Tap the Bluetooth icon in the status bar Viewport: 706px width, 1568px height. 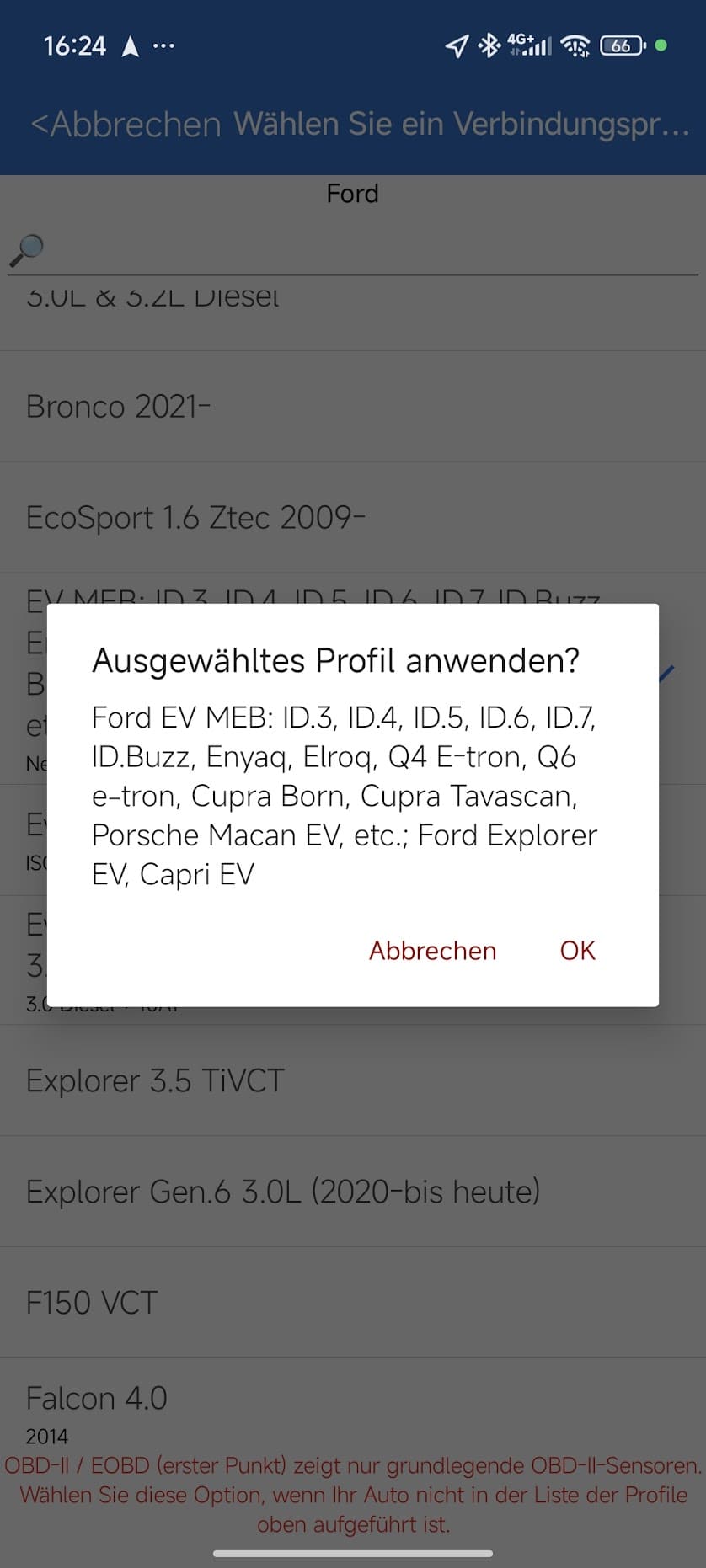tap(487, 45)
